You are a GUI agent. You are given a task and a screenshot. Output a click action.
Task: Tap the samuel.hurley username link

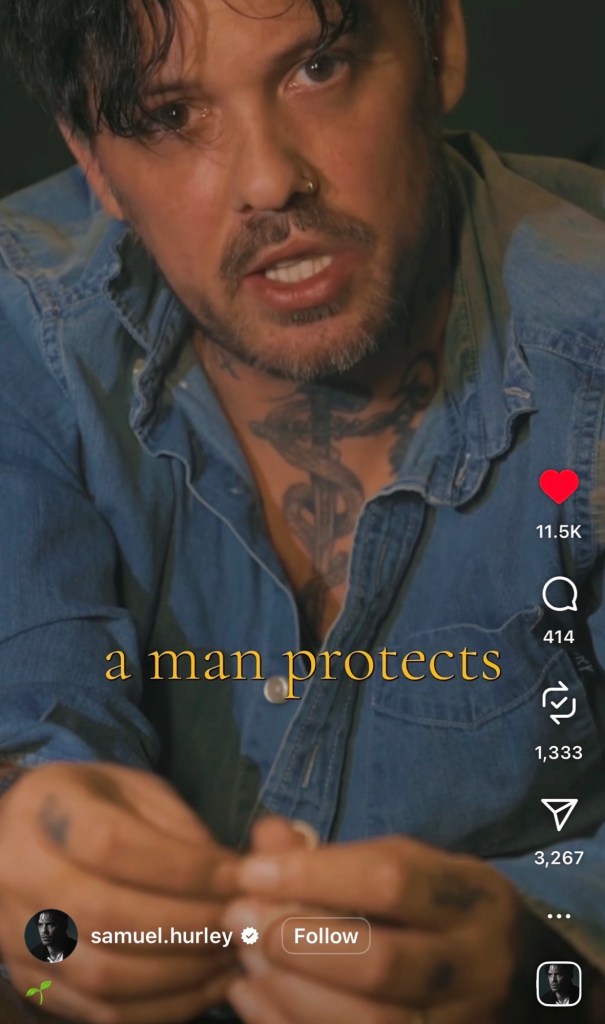162,936
